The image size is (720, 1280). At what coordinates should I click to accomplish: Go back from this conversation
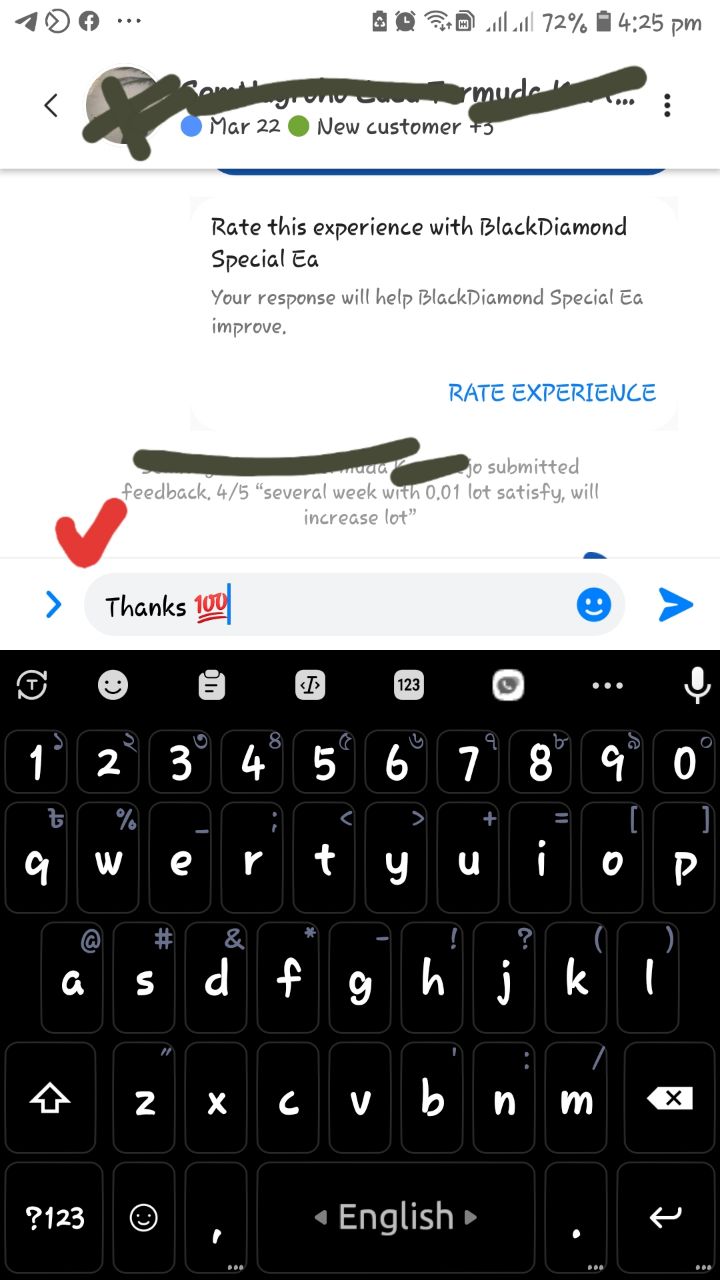(51, 105)
